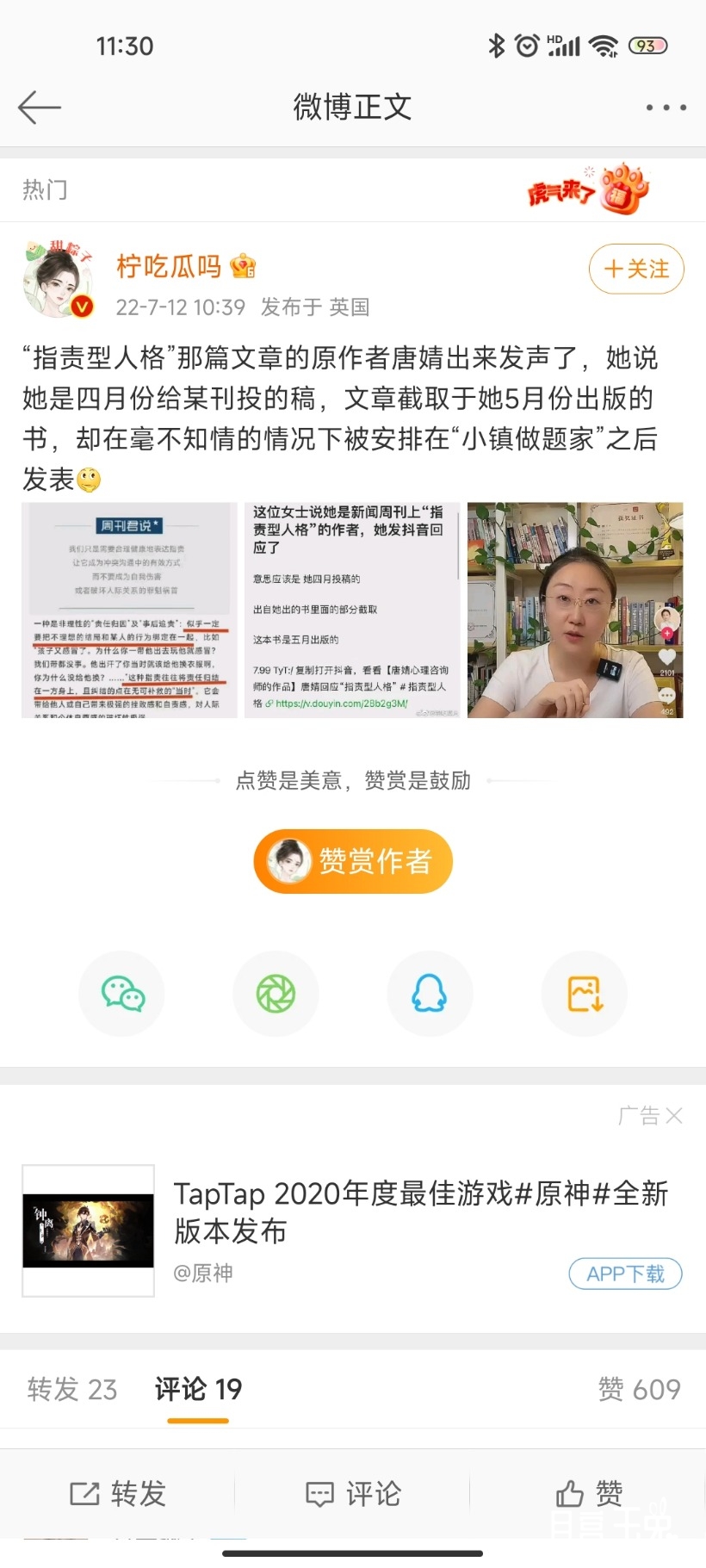Open the 转发 23 repost list
Image resolution: width=706 pixels, height=1568 pixels.
coord(71,1389)
